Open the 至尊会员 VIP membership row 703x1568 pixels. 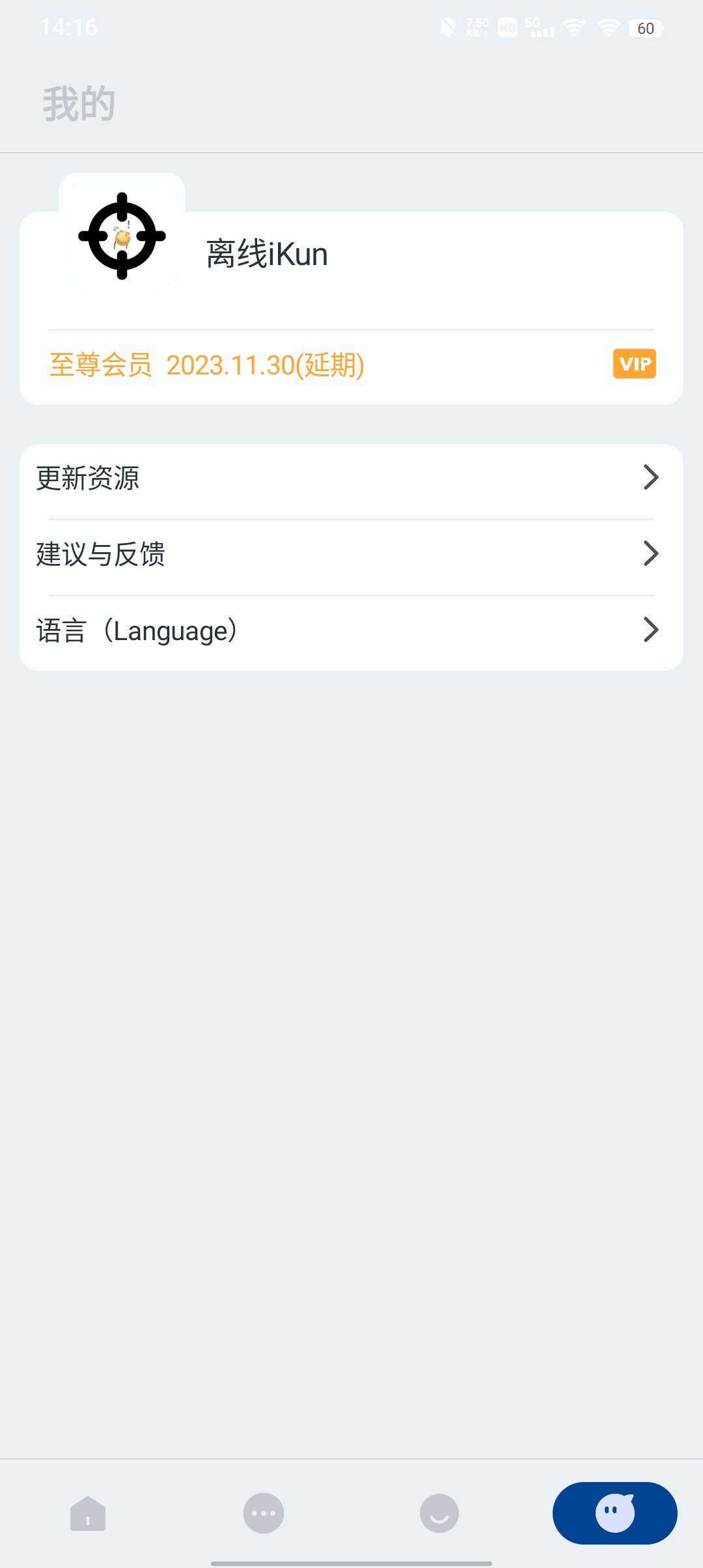pyautogui.click(x=351, y=365)
